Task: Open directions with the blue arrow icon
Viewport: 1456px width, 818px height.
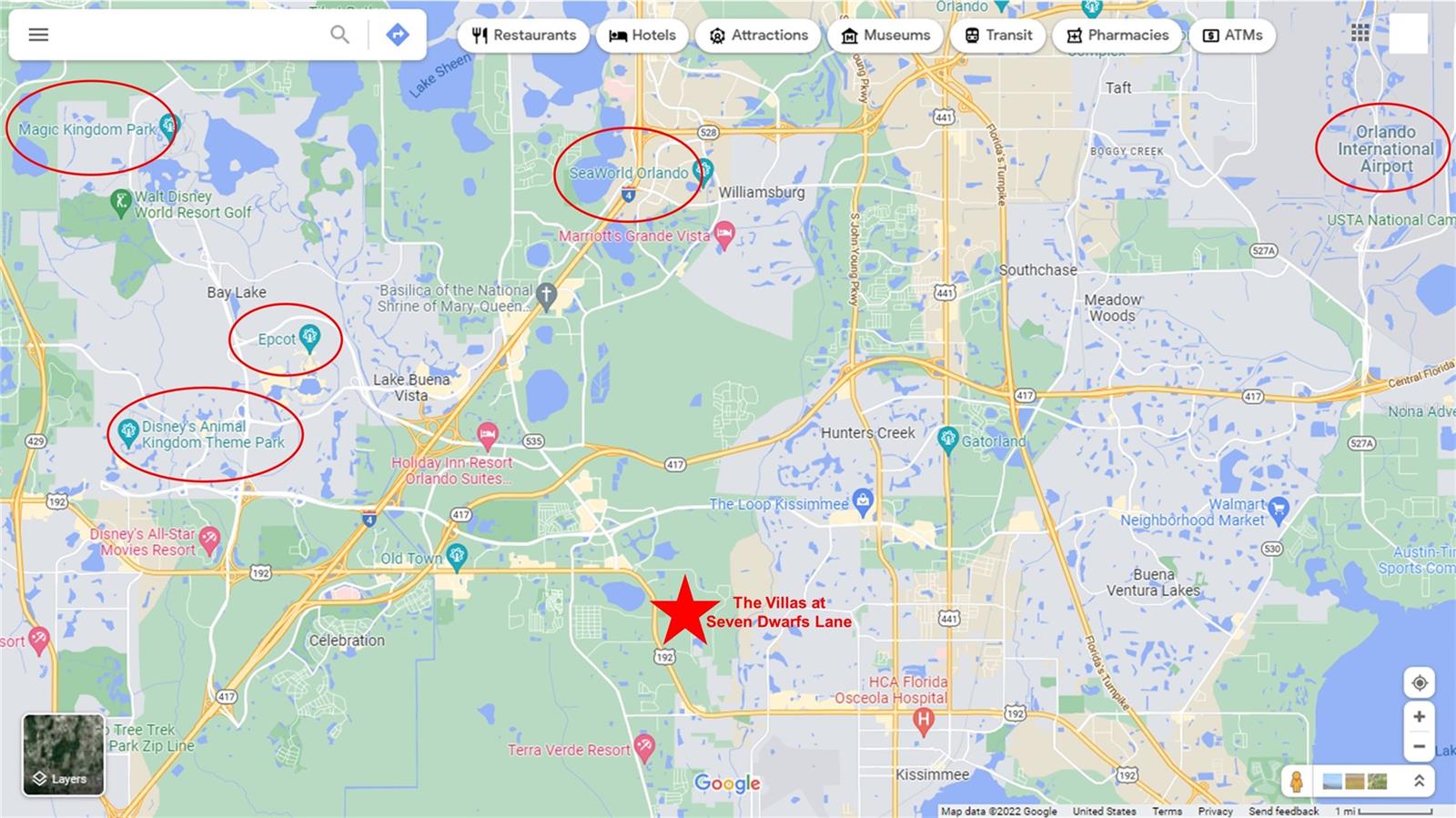Action: click(x=398, y=35)
